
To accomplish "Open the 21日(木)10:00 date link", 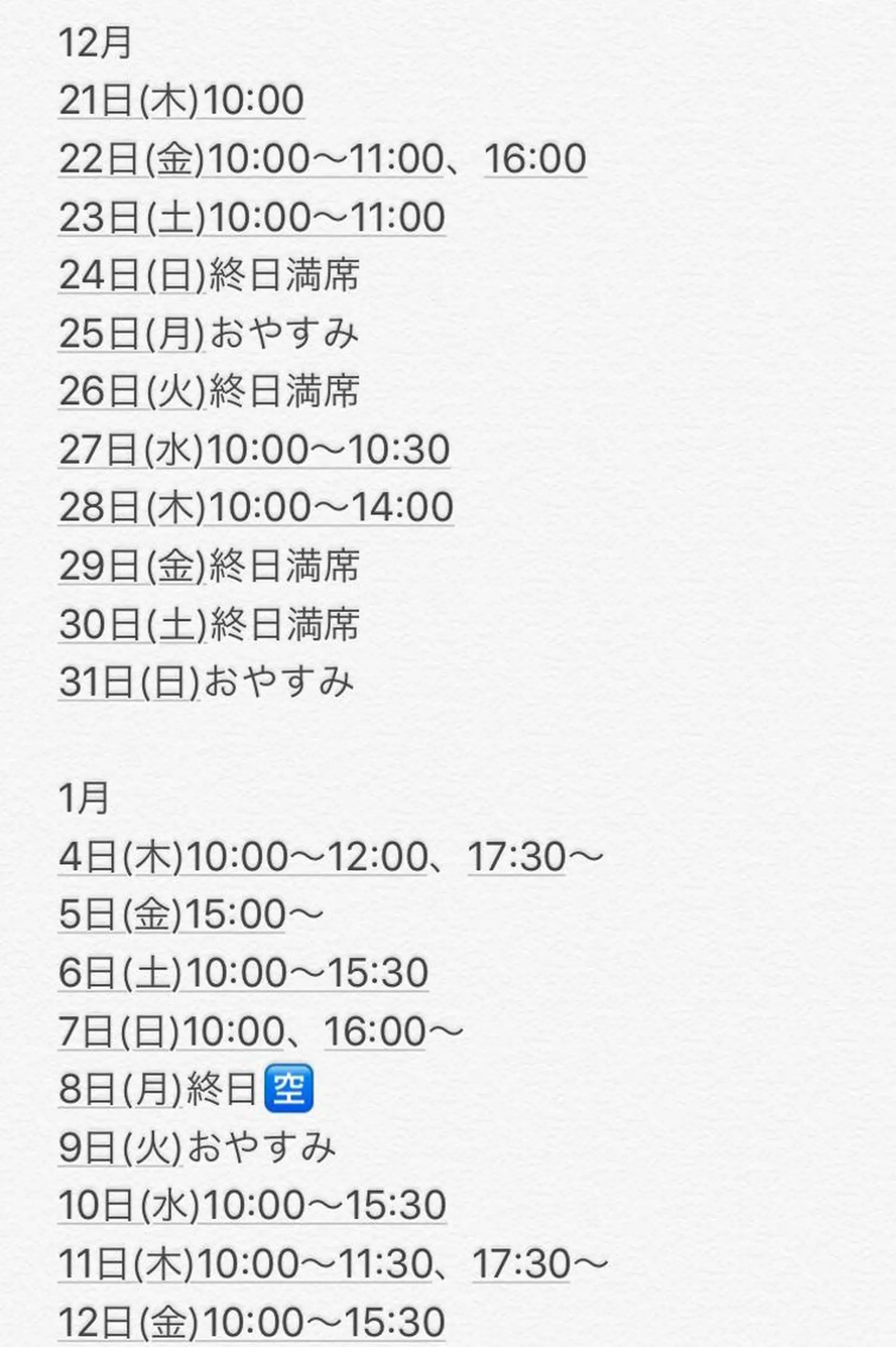I will tap(181, 101).
